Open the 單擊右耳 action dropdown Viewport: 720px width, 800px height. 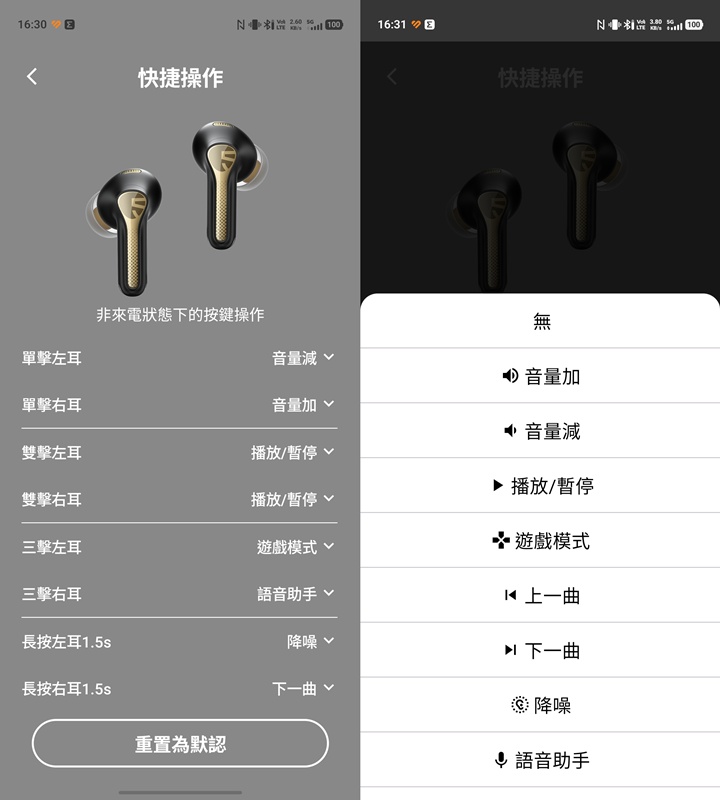[303, 405]
